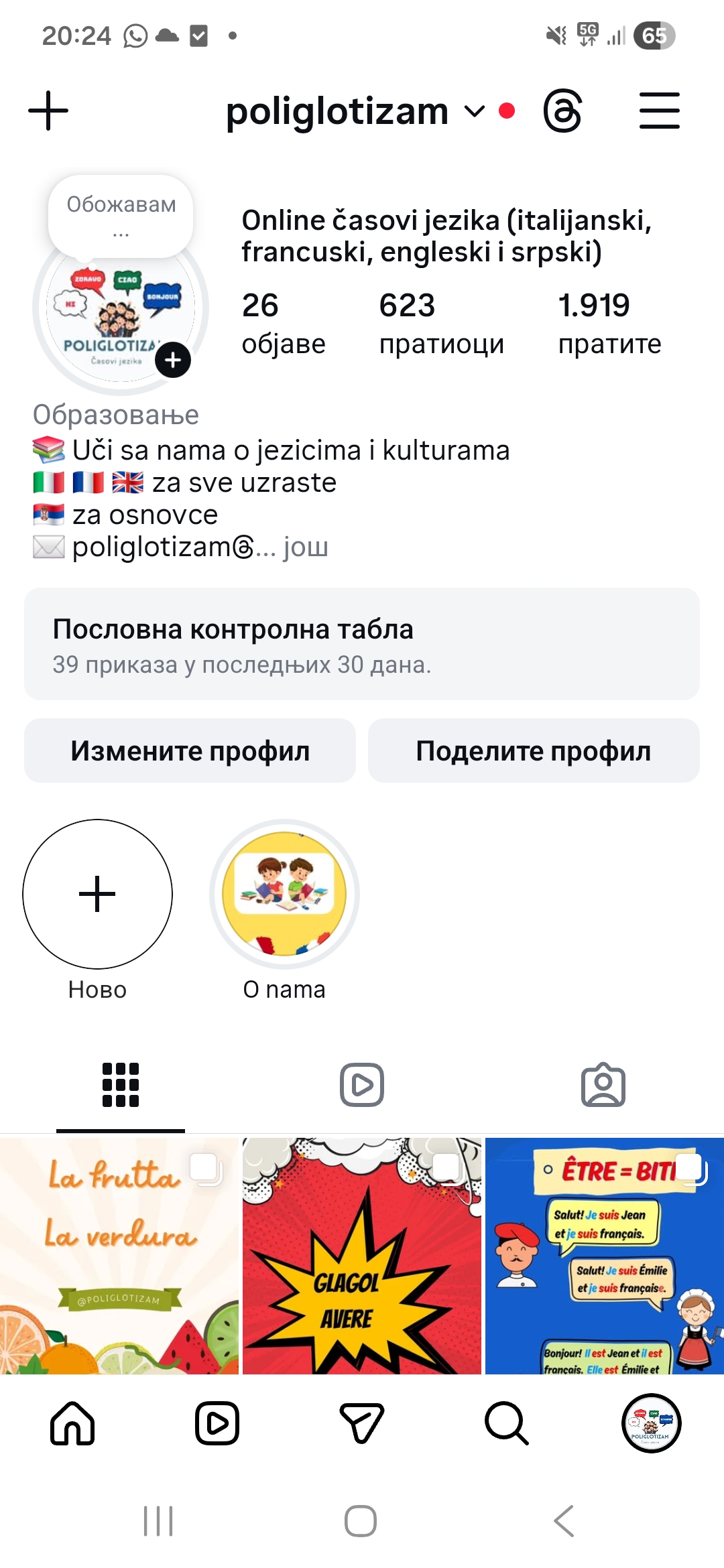
Task: Switch to the Reels profile tab
Action: click(361, 1084)
